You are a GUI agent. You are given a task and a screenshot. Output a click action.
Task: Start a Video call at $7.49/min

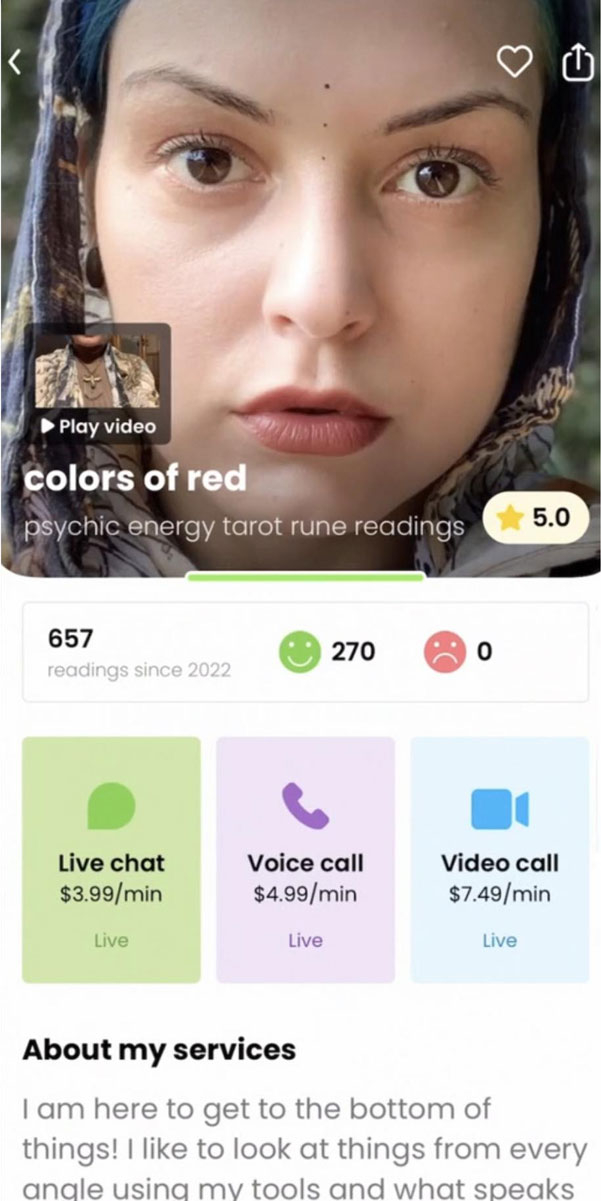point(499,859)
